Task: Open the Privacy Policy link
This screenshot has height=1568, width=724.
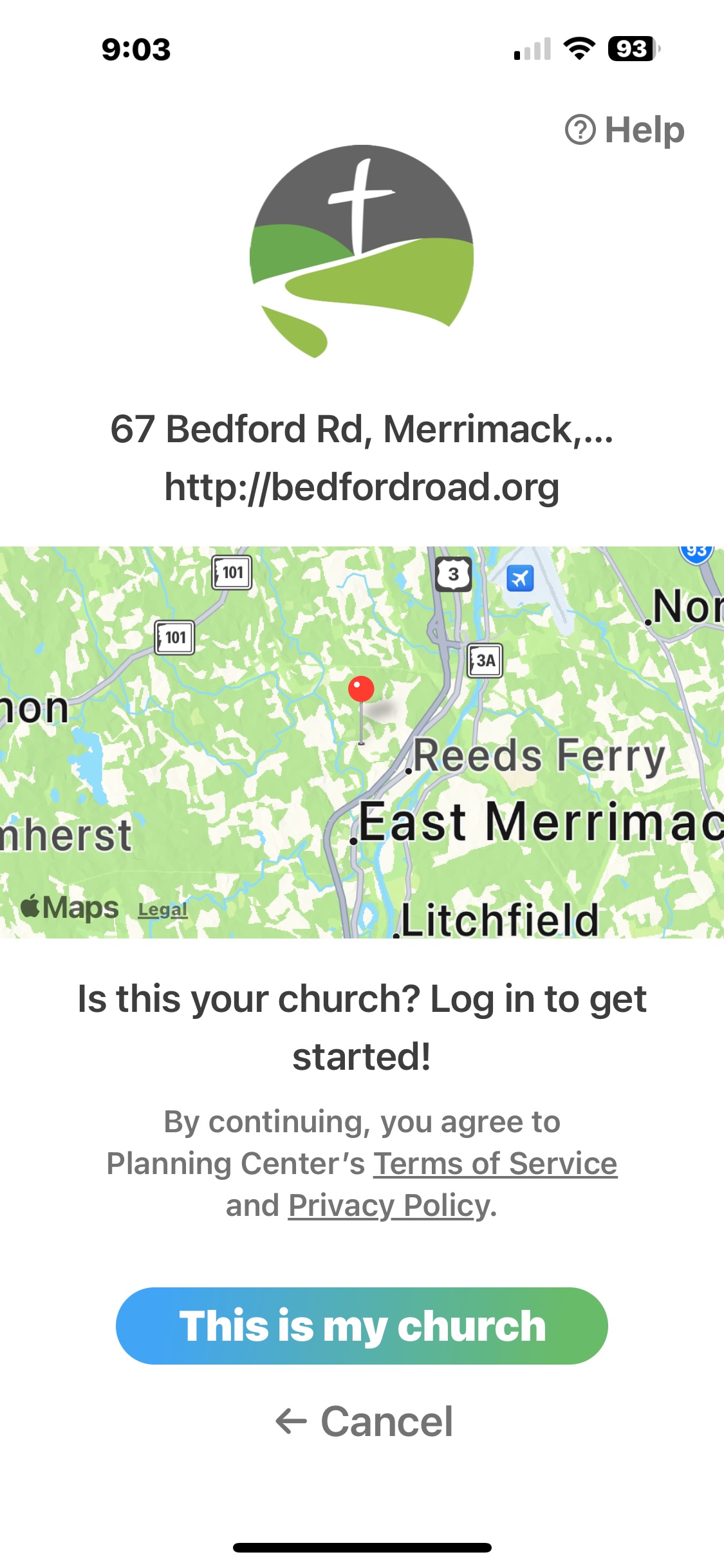Action: (389, 1206)
